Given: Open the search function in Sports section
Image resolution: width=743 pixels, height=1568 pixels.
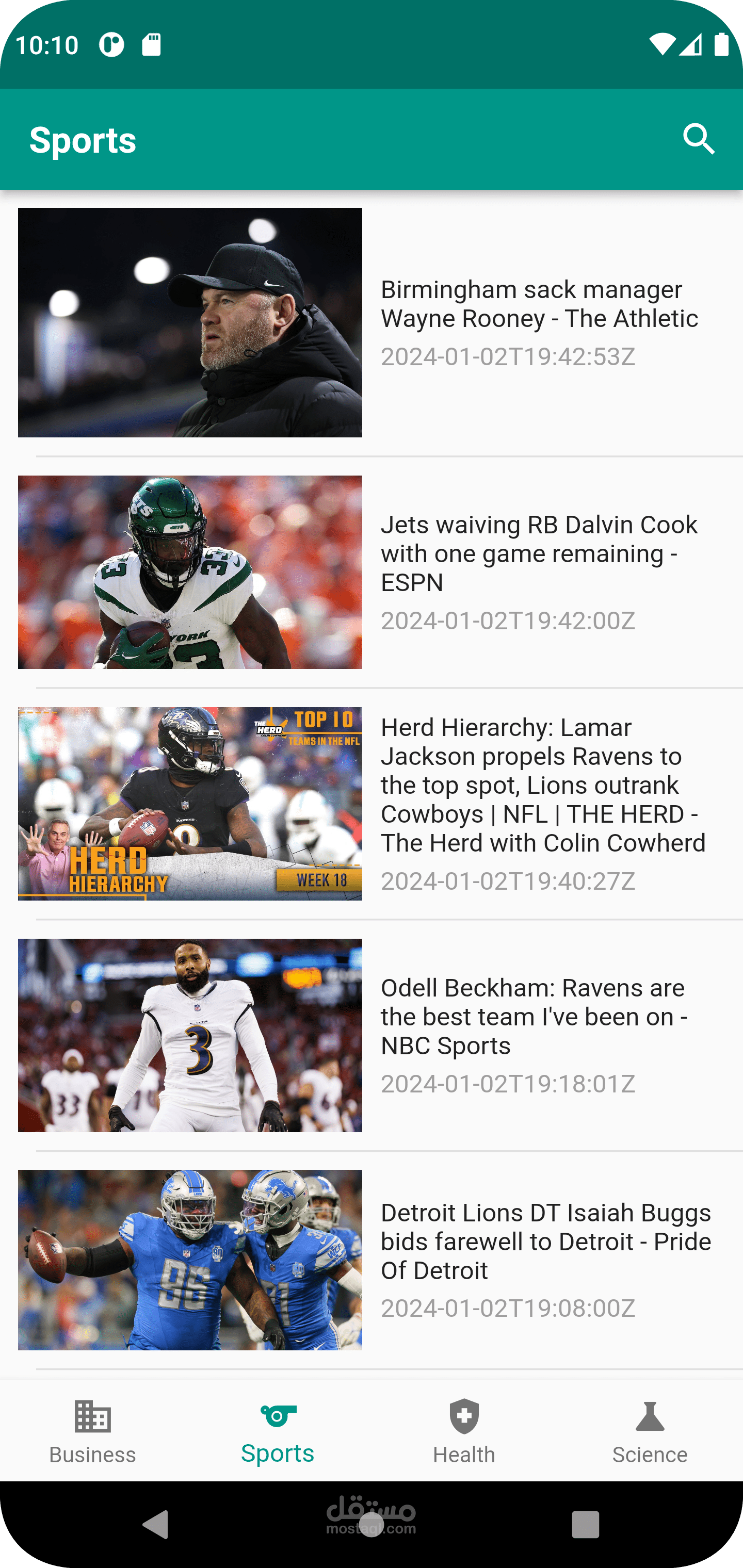Looking at the screenshot, I should pos(699,139).
